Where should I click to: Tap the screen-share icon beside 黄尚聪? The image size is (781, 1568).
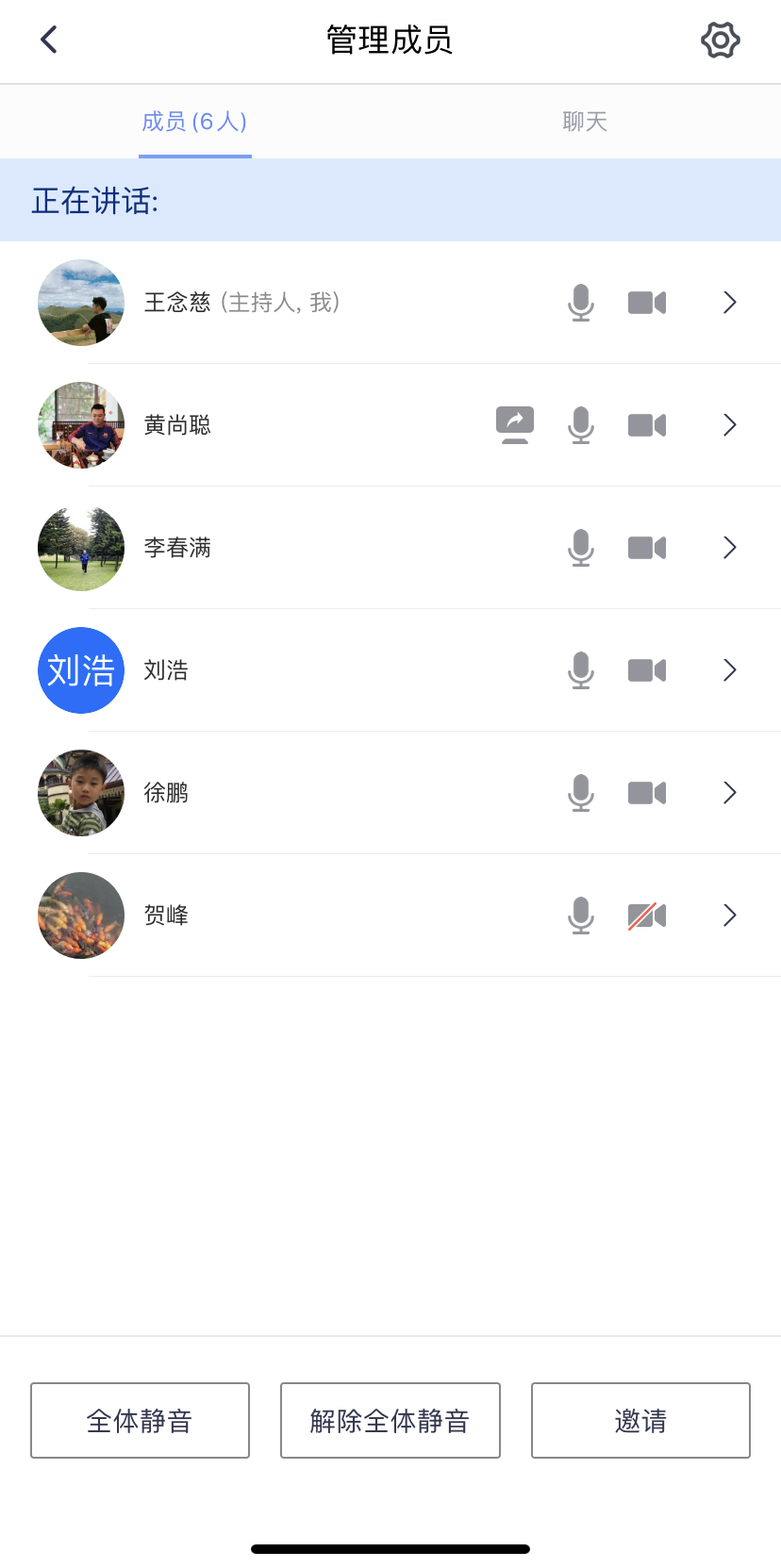pyautogui.click(x=515, y=424)
